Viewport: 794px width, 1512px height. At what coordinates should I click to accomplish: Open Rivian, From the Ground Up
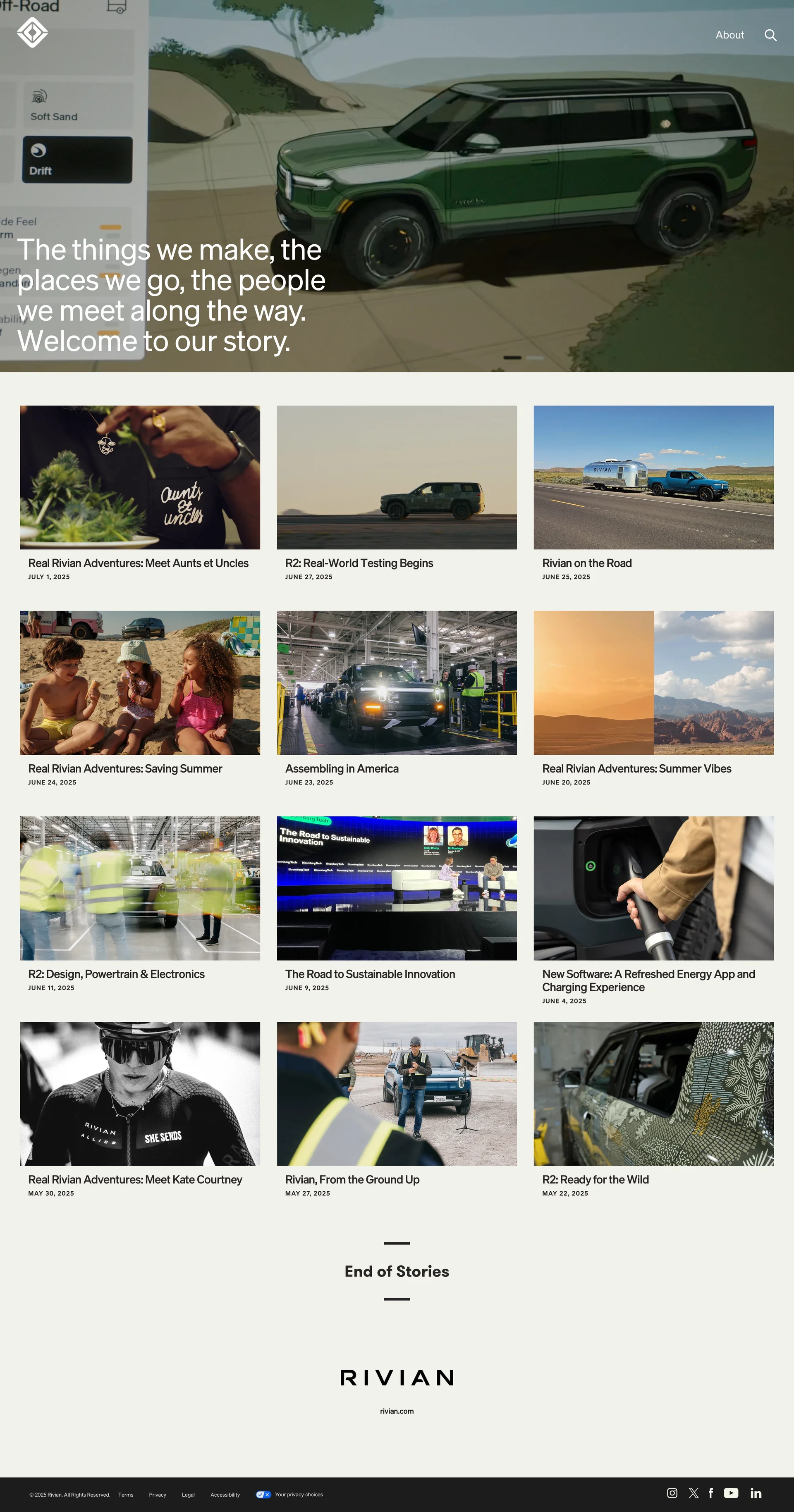click(x=352, y=1179)
